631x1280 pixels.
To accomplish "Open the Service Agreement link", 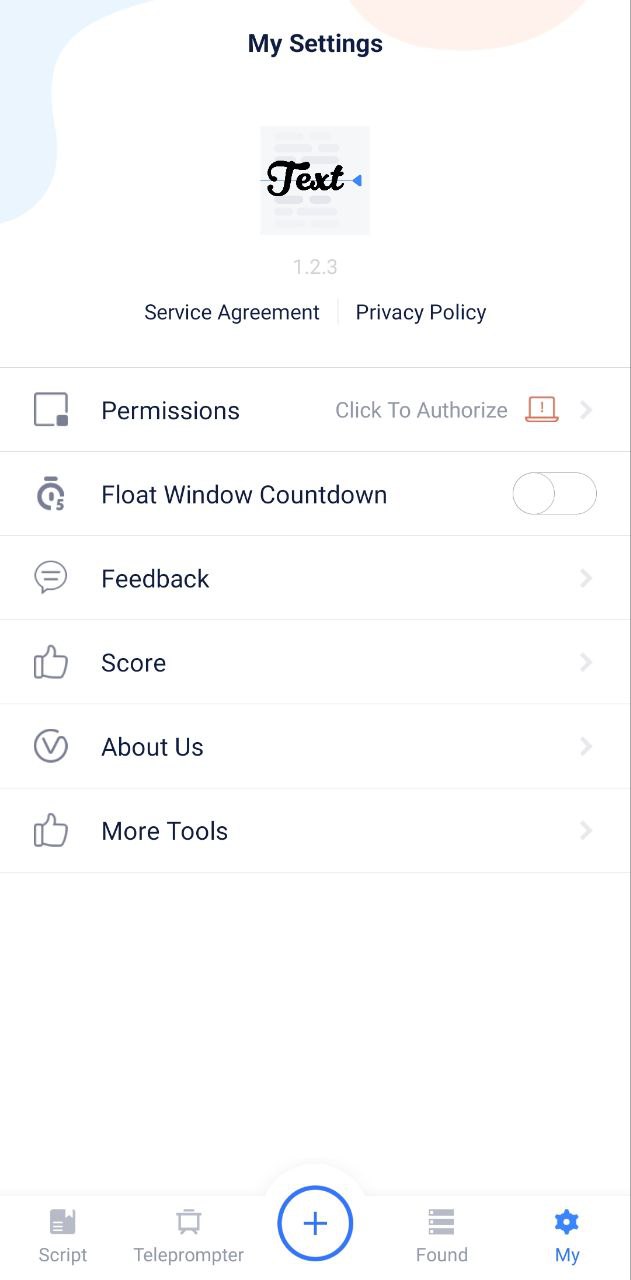I will (232, 312).
